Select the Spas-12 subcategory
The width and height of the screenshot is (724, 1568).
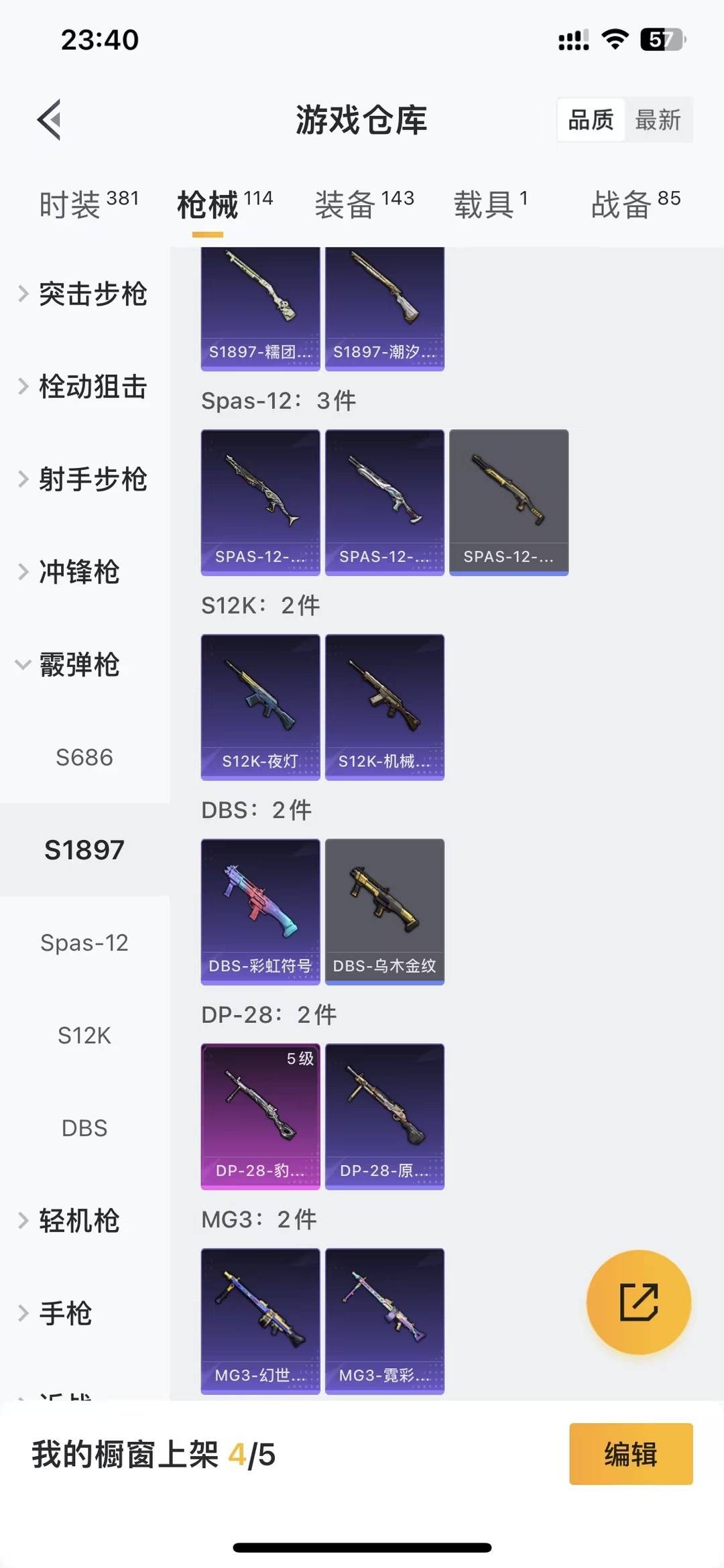pos(84,943)
